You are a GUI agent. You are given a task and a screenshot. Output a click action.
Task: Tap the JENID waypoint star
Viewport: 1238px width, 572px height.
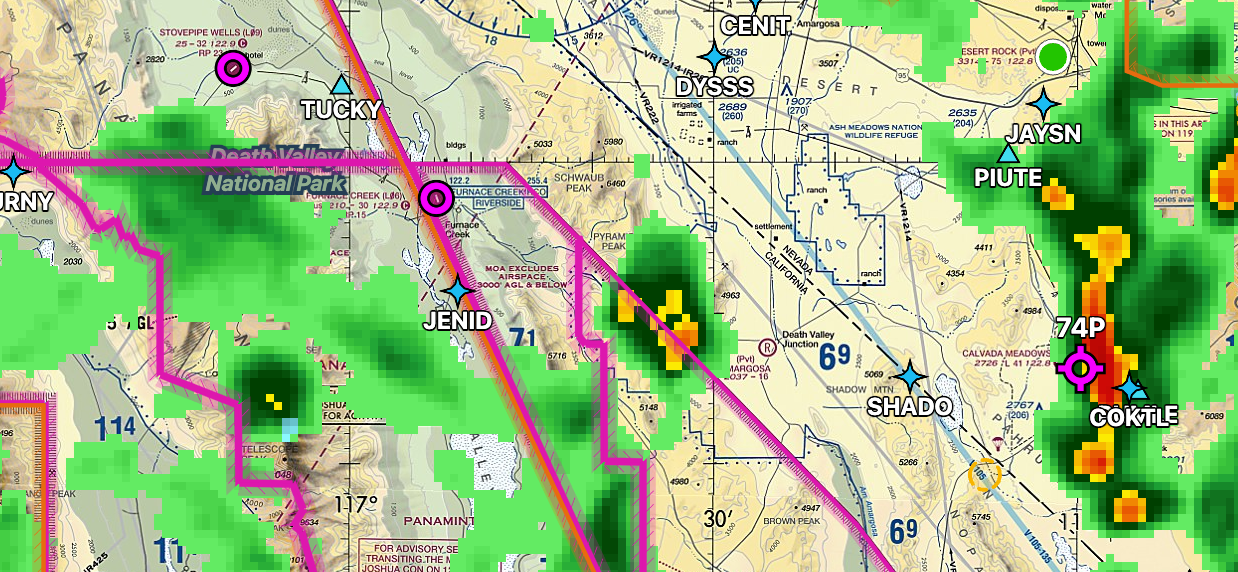click(459, 290)
